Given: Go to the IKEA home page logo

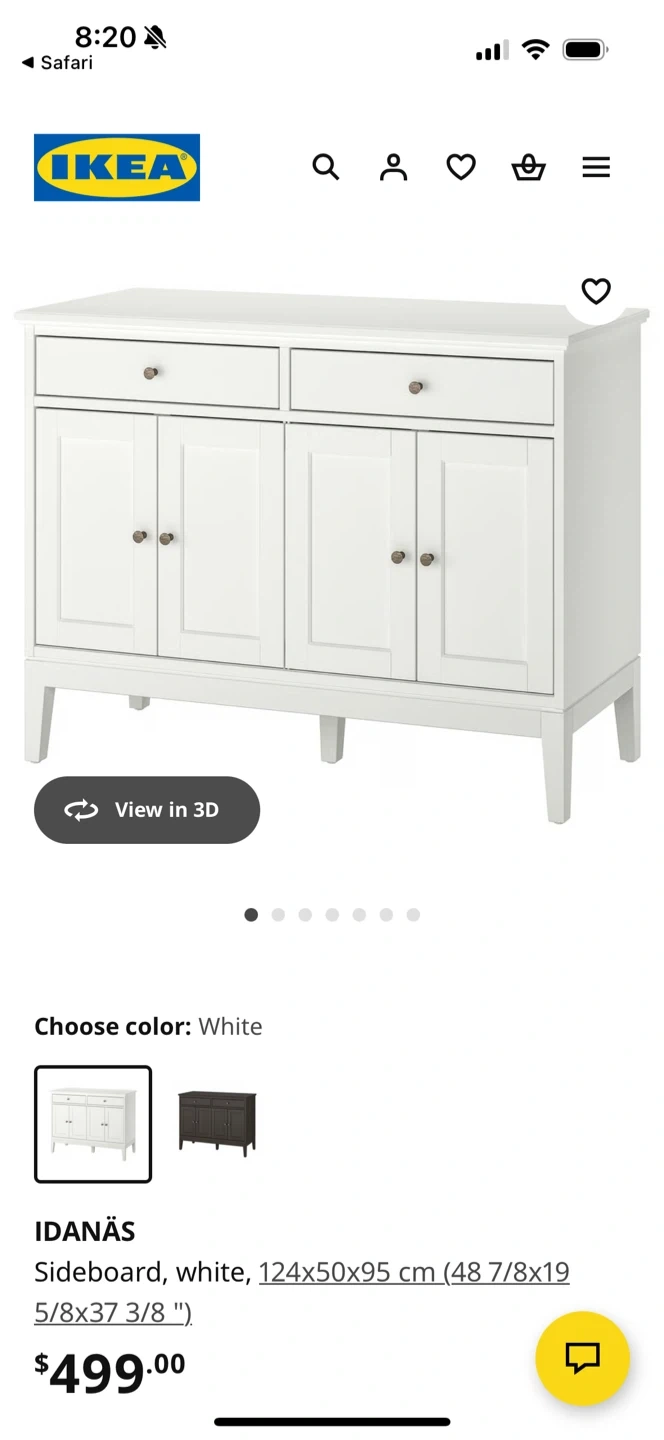Looking at the screenshot, I should coord(117,167).
